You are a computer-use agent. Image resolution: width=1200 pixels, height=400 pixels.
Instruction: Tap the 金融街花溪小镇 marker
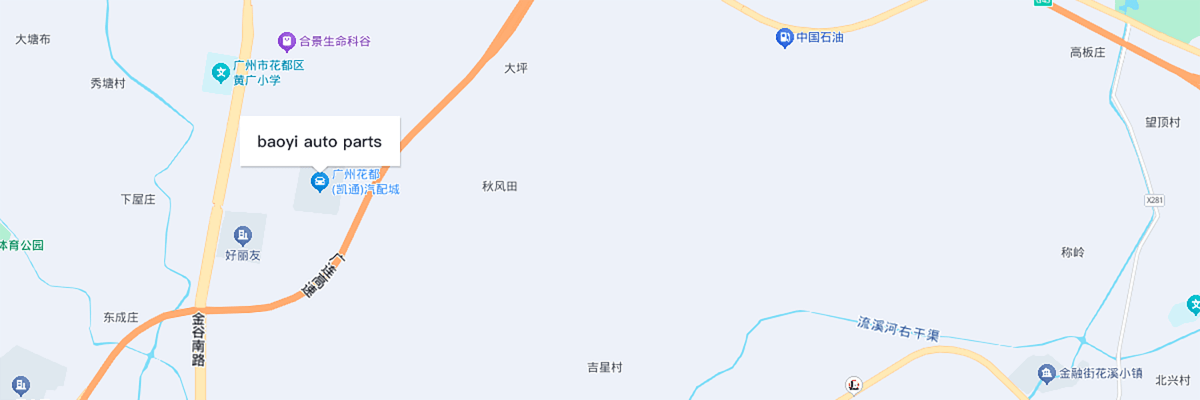pyautogui.click(x=1046, y=373)
